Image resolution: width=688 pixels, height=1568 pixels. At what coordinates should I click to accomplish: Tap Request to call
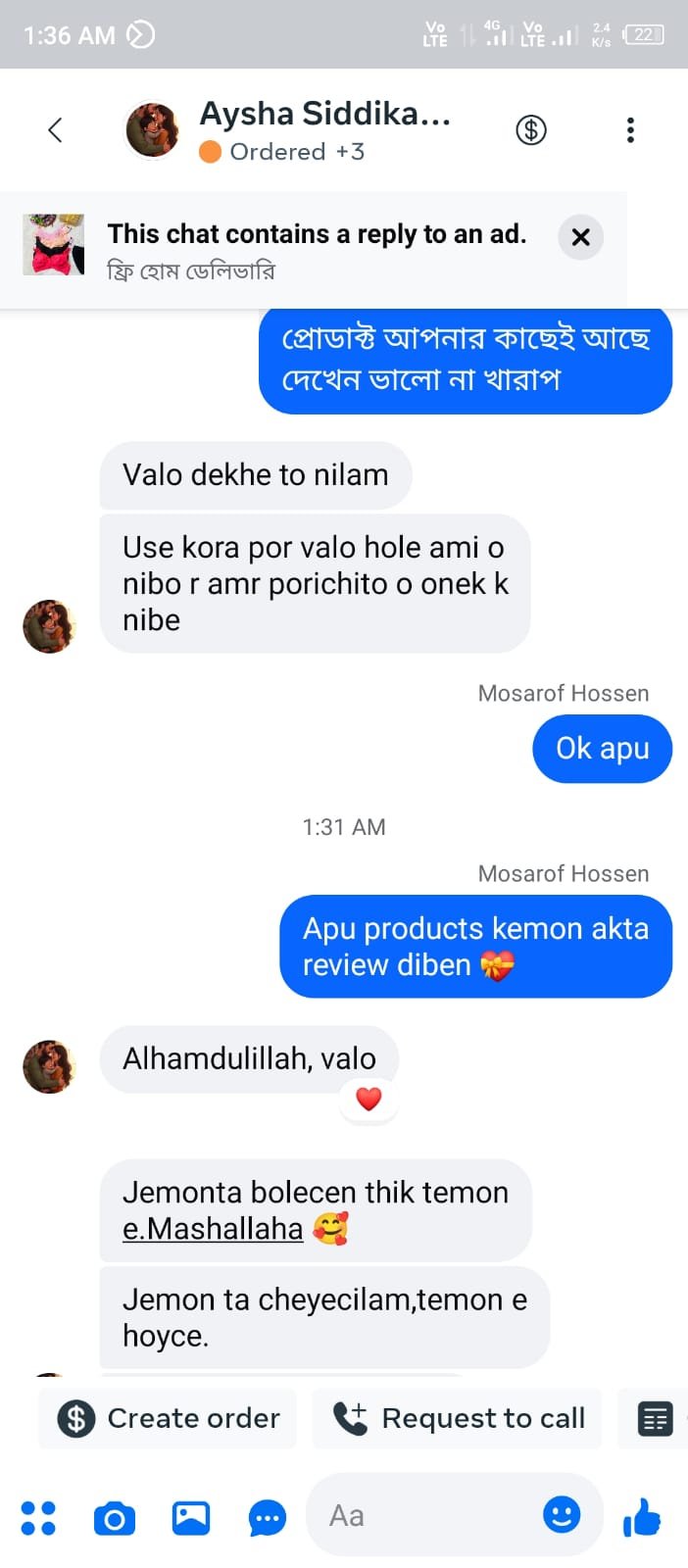458,1418
